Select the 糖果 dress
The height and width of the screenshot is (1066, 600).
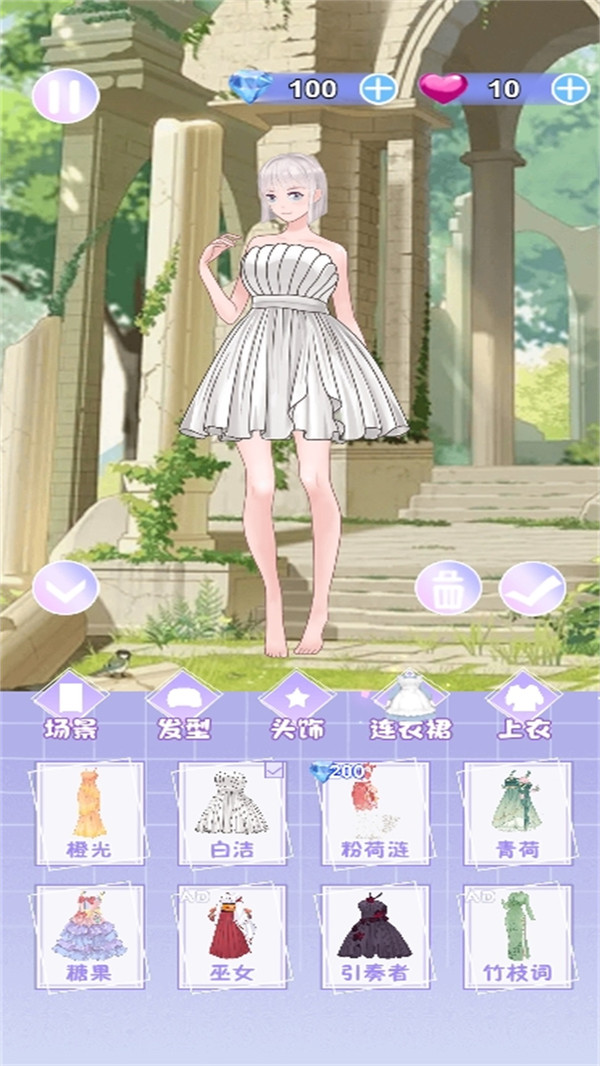[x=90, y=937]
